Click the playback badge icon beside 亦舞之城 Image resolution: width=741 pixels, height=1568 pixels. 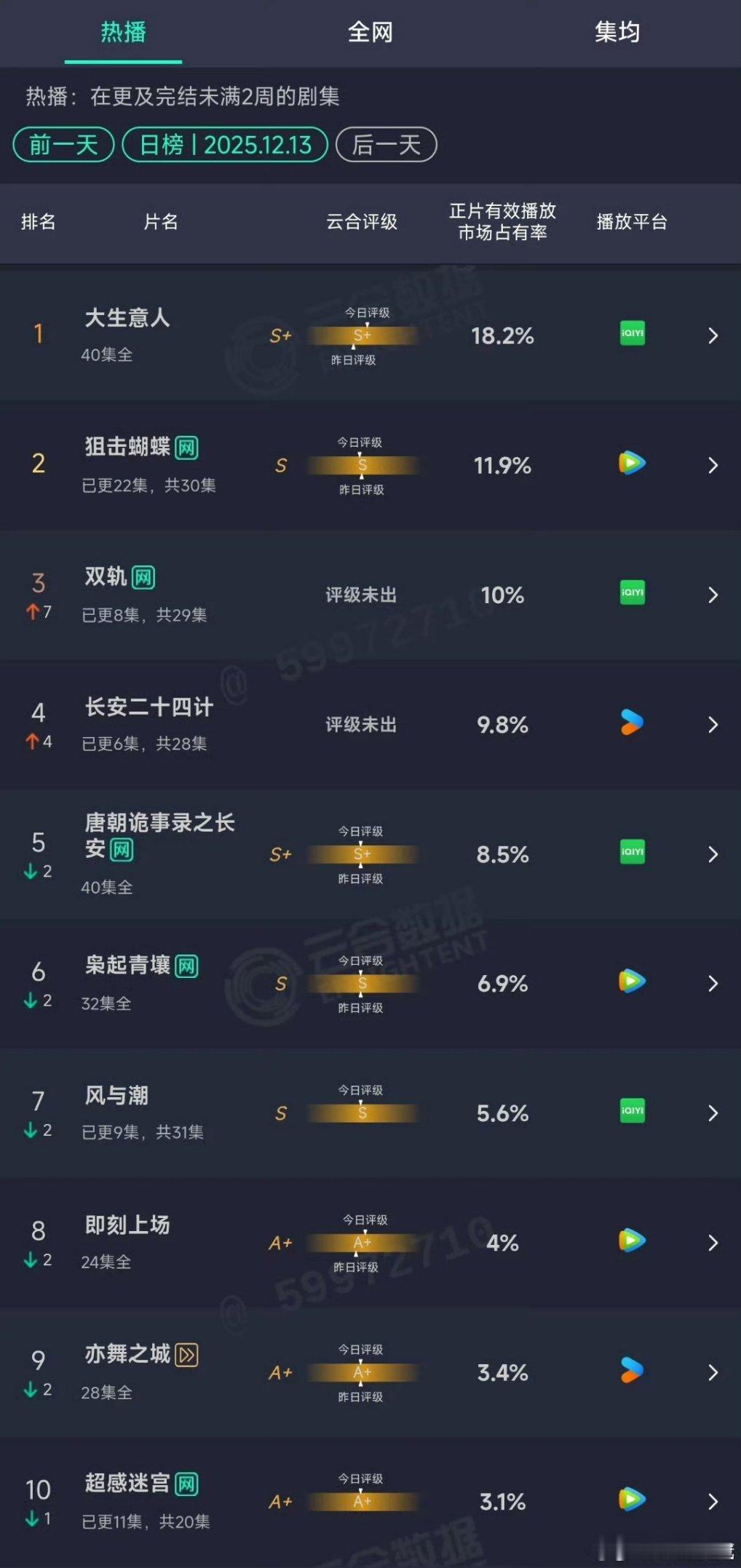click(188, 1354)
